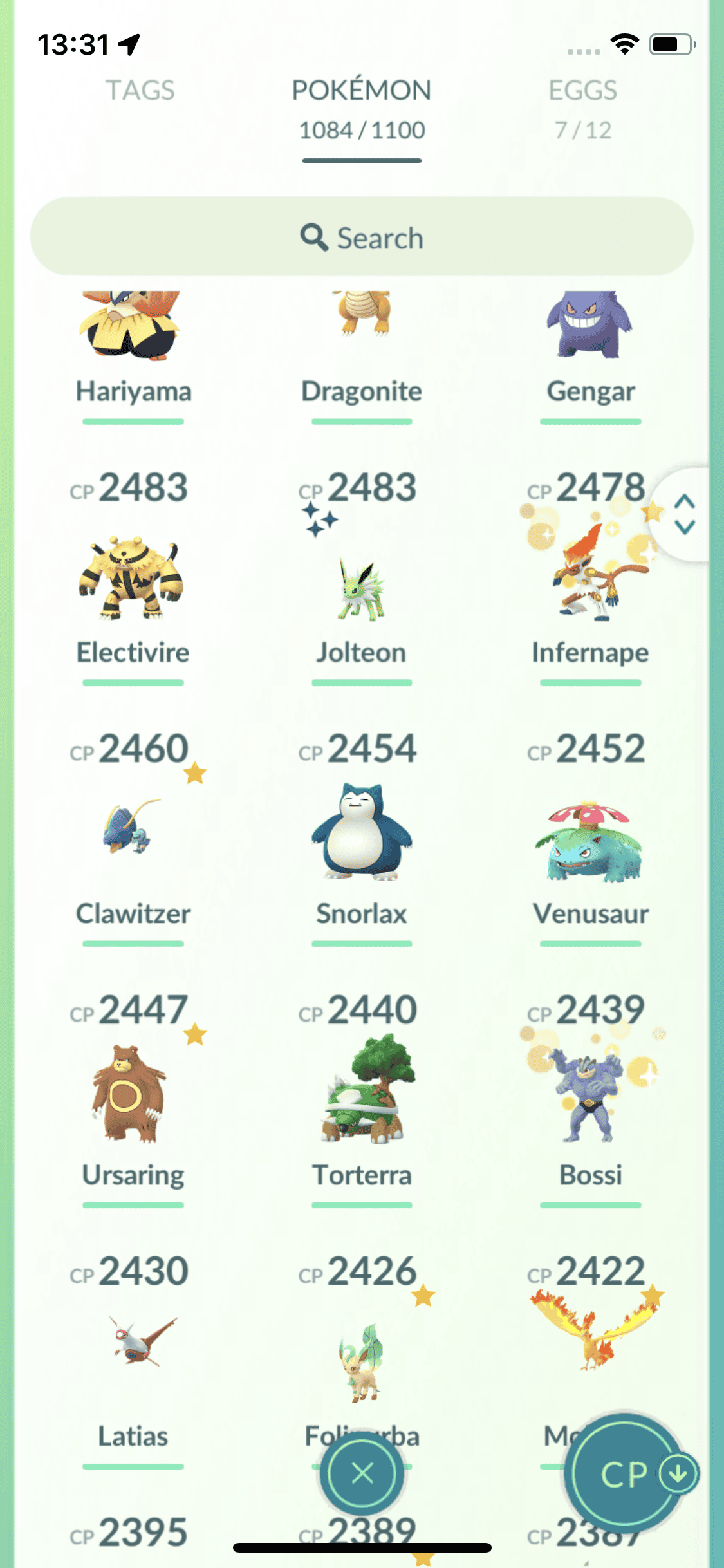Open the Pokémon search field
724x1568 pixels.
362,238
